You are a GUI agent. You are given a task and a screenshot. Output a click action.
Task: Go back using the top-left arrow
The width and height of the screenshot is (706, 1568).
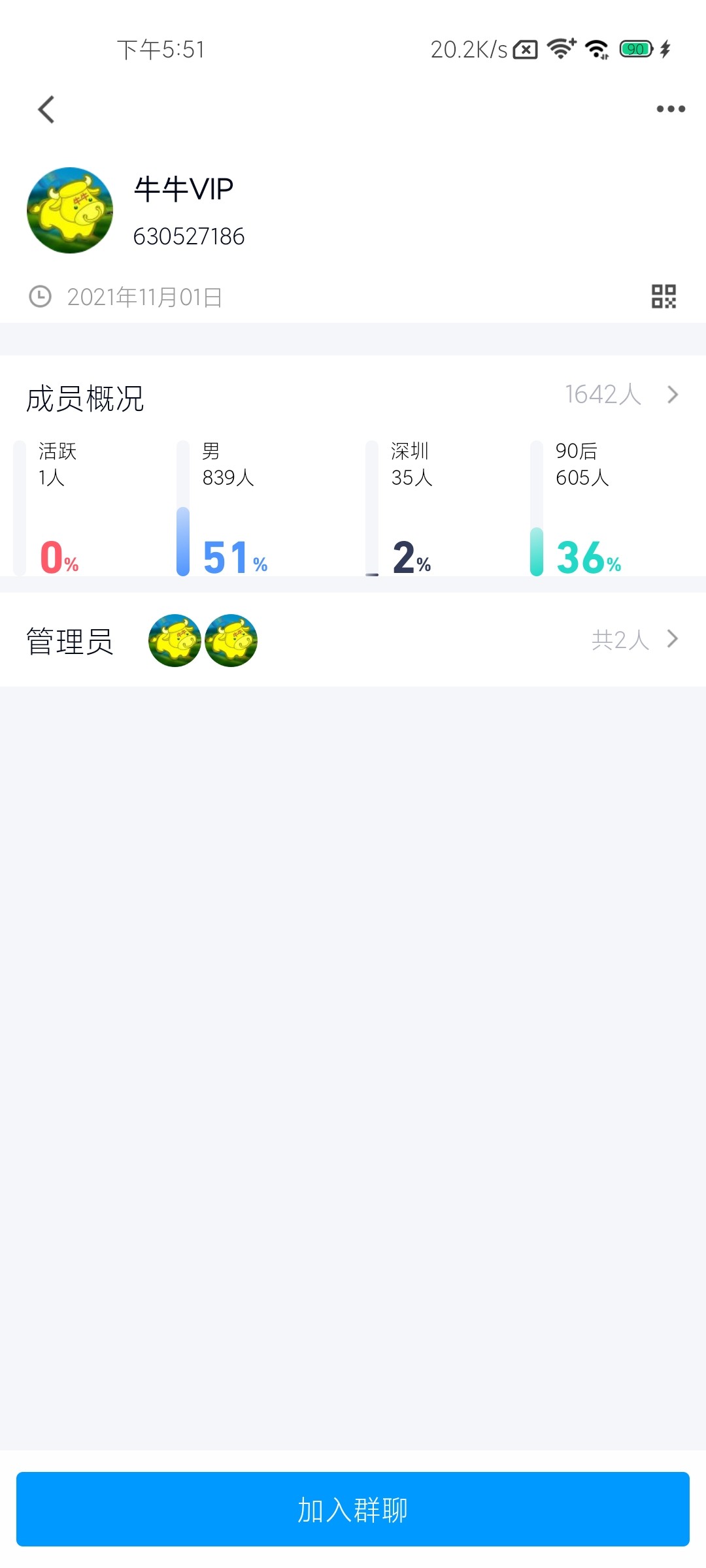46,109
